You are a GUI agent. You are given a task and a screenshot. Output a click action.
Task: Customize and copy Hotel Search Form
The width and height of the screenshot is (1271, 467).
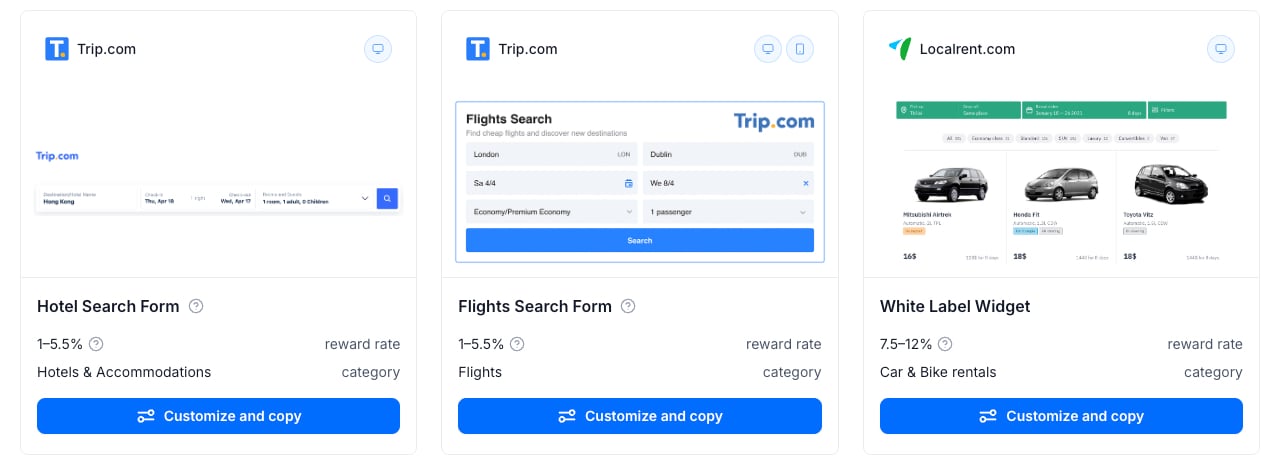coord(218,416)
